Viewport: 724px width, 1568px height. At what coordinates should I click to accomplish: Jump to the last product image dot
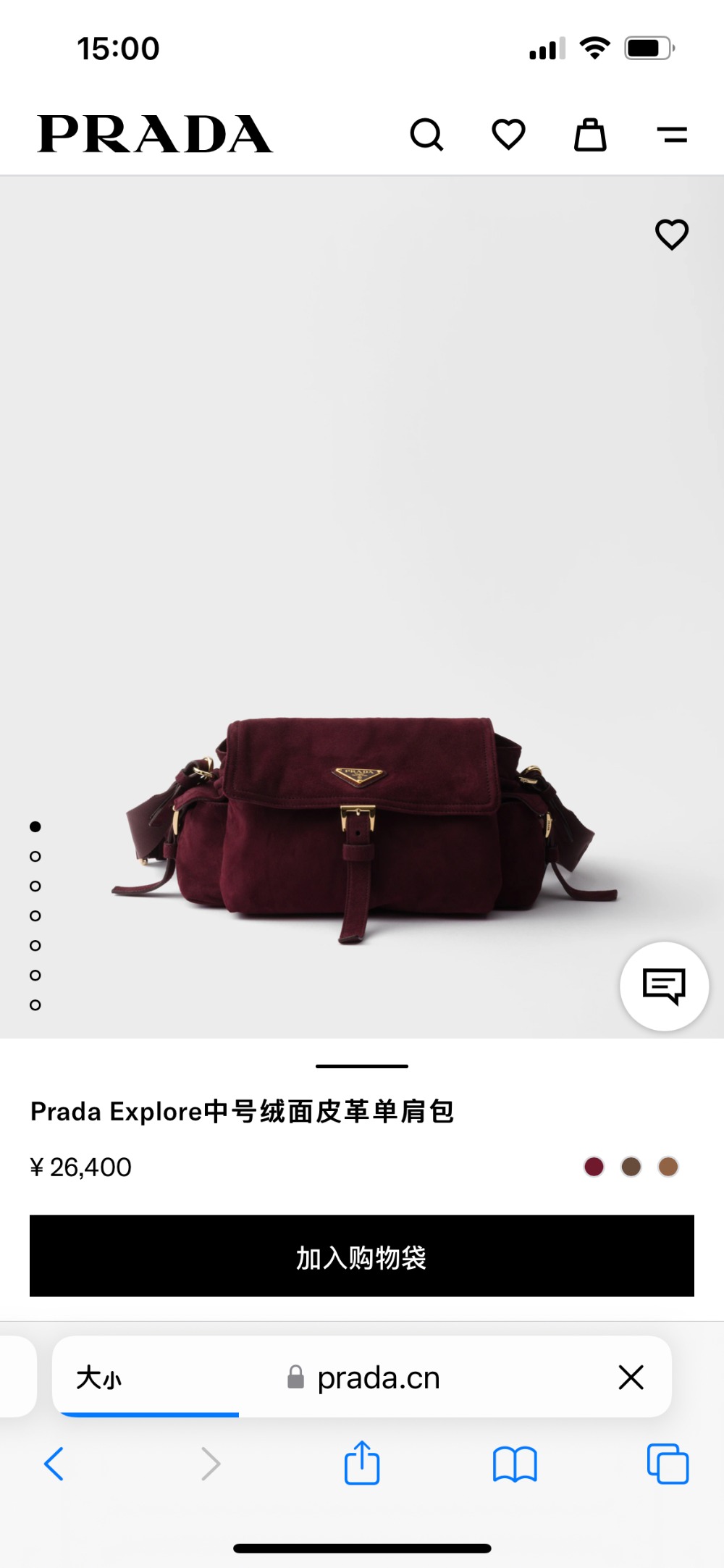tap(35, 1005)
